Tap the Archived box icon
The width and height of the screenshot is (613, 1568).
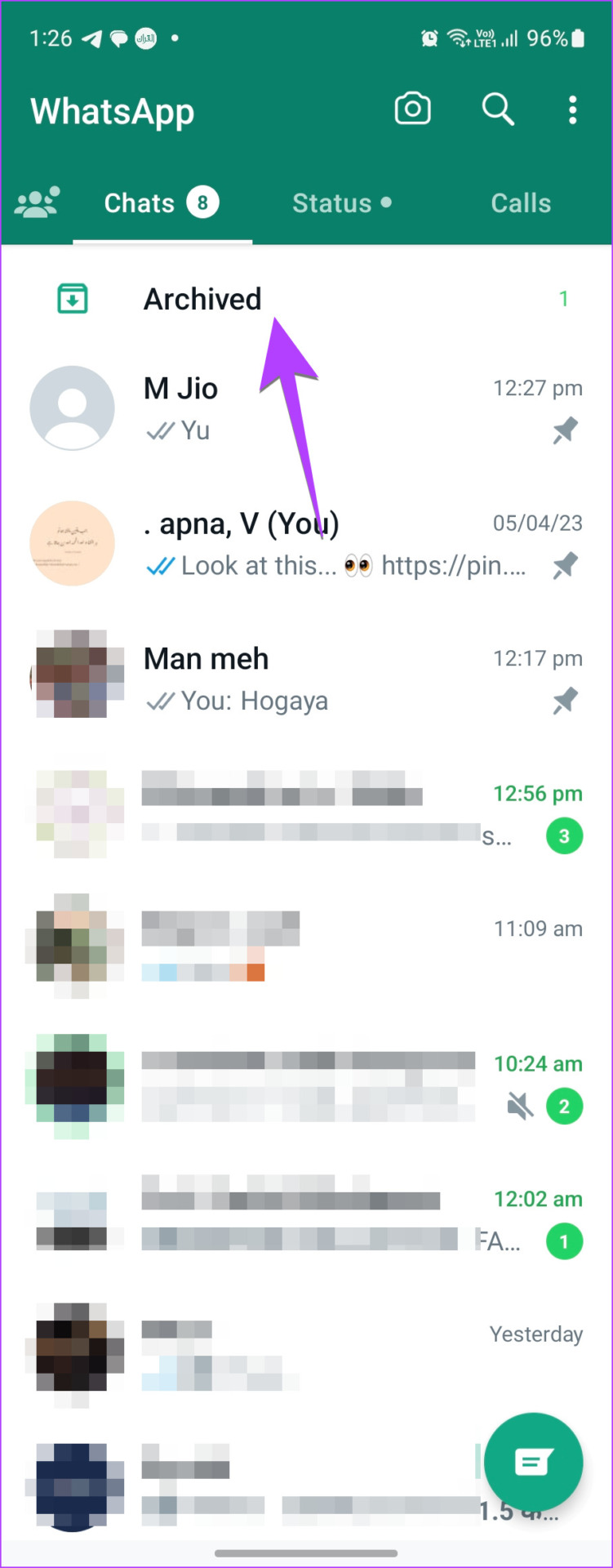[x=73, y=298]
